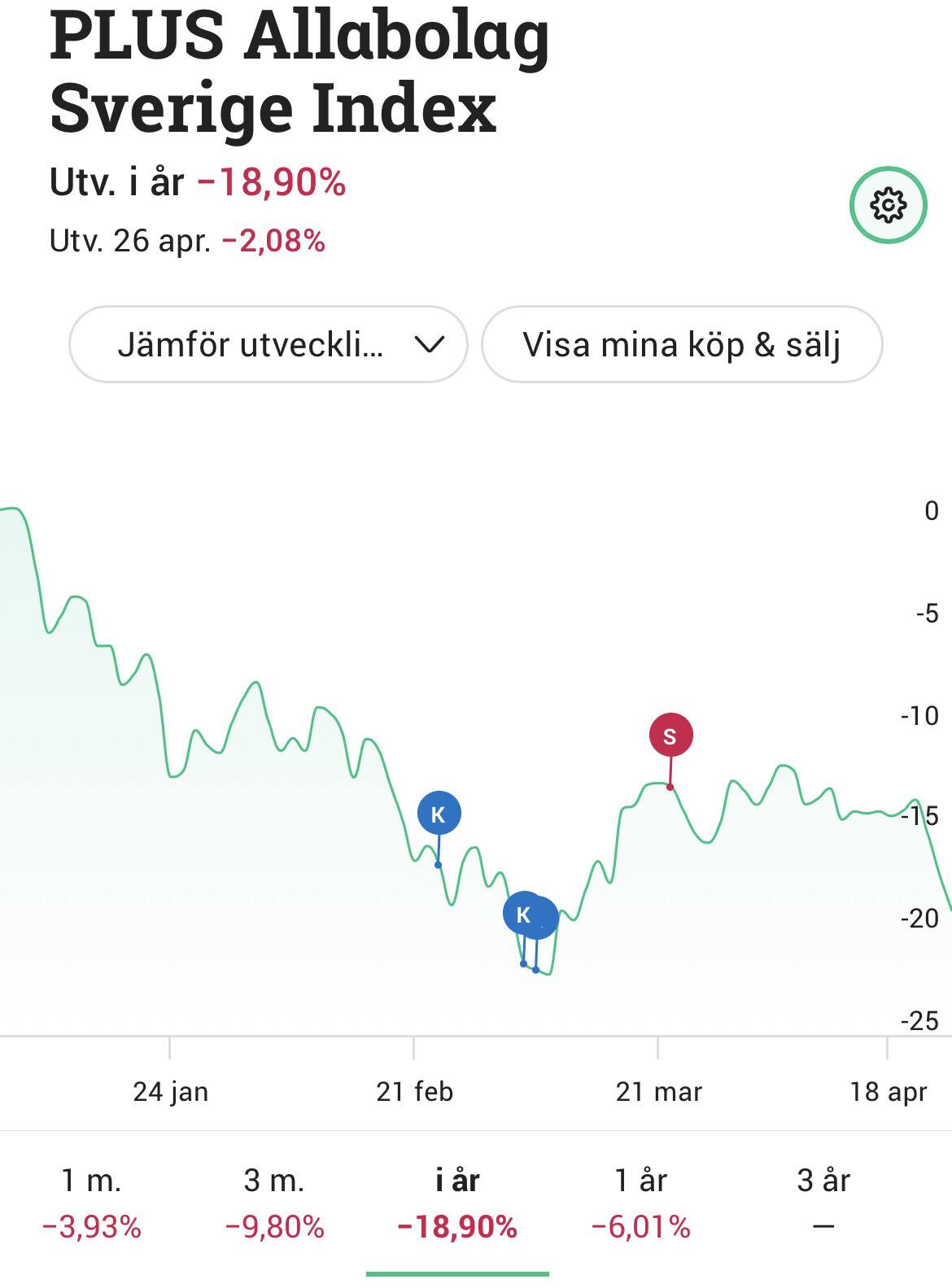Switch to the 1 m. period

[92, 1203]
